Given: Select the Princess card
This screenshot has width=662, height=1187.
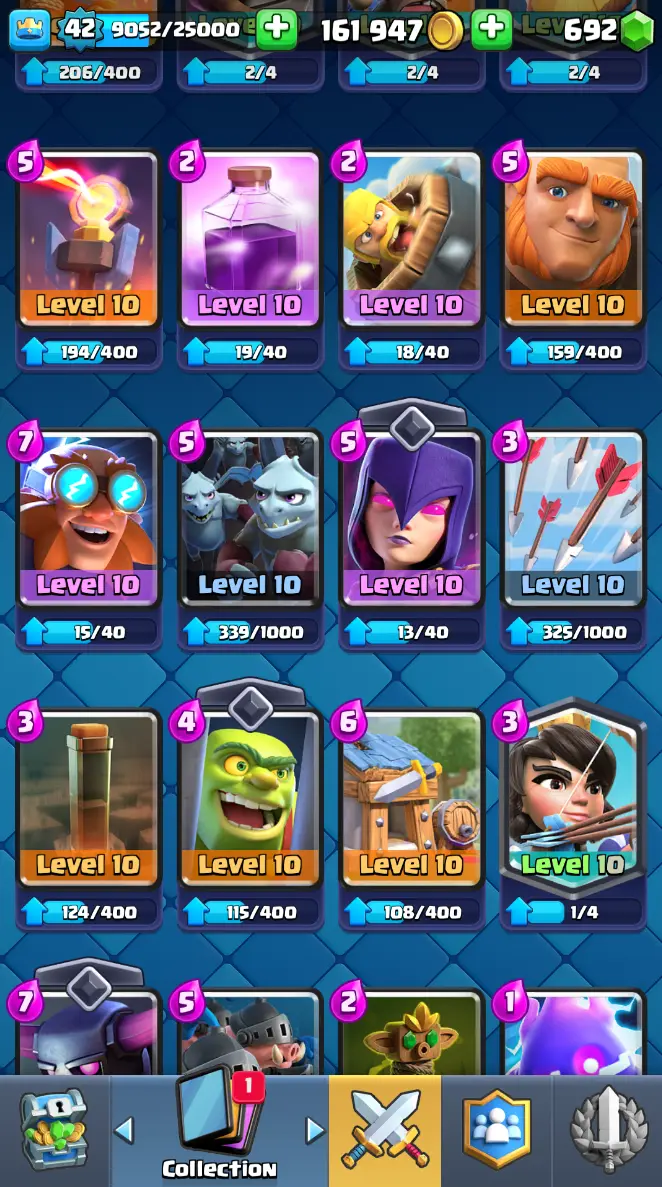Looking at the screenshot, I should [x=573, y=800].
